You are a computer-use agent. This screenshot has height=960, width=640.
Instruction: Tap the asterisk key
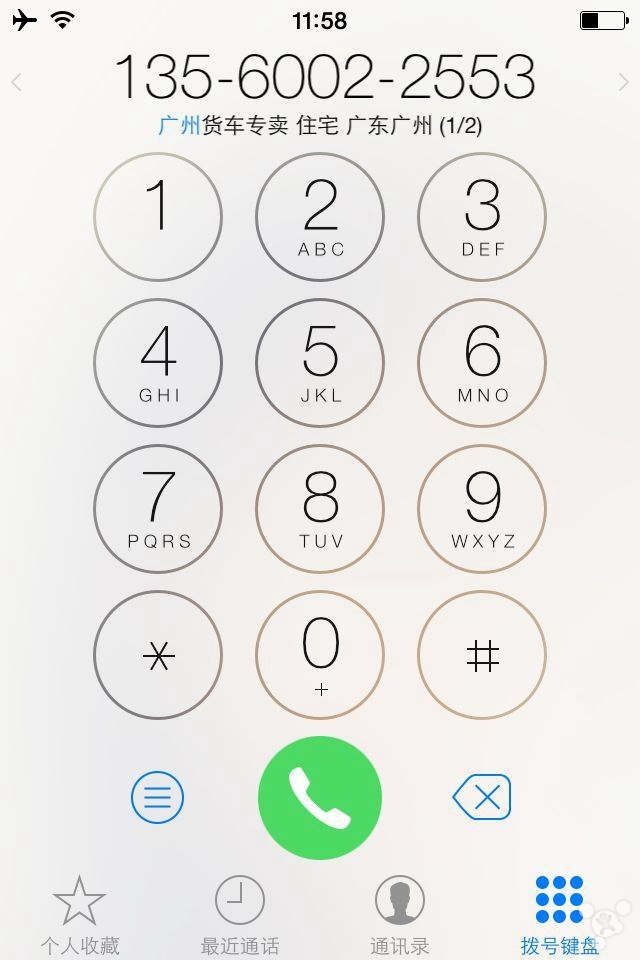[158, 655]
